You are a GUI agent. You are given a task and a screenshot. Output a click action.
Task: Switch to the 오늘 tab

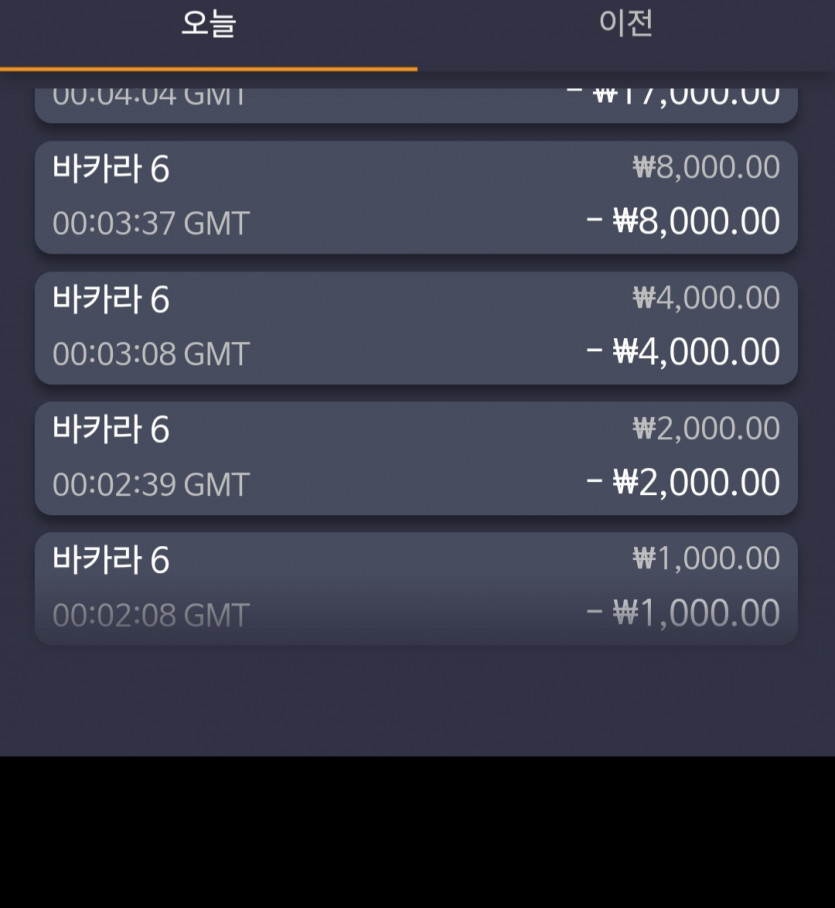point(208,26)
